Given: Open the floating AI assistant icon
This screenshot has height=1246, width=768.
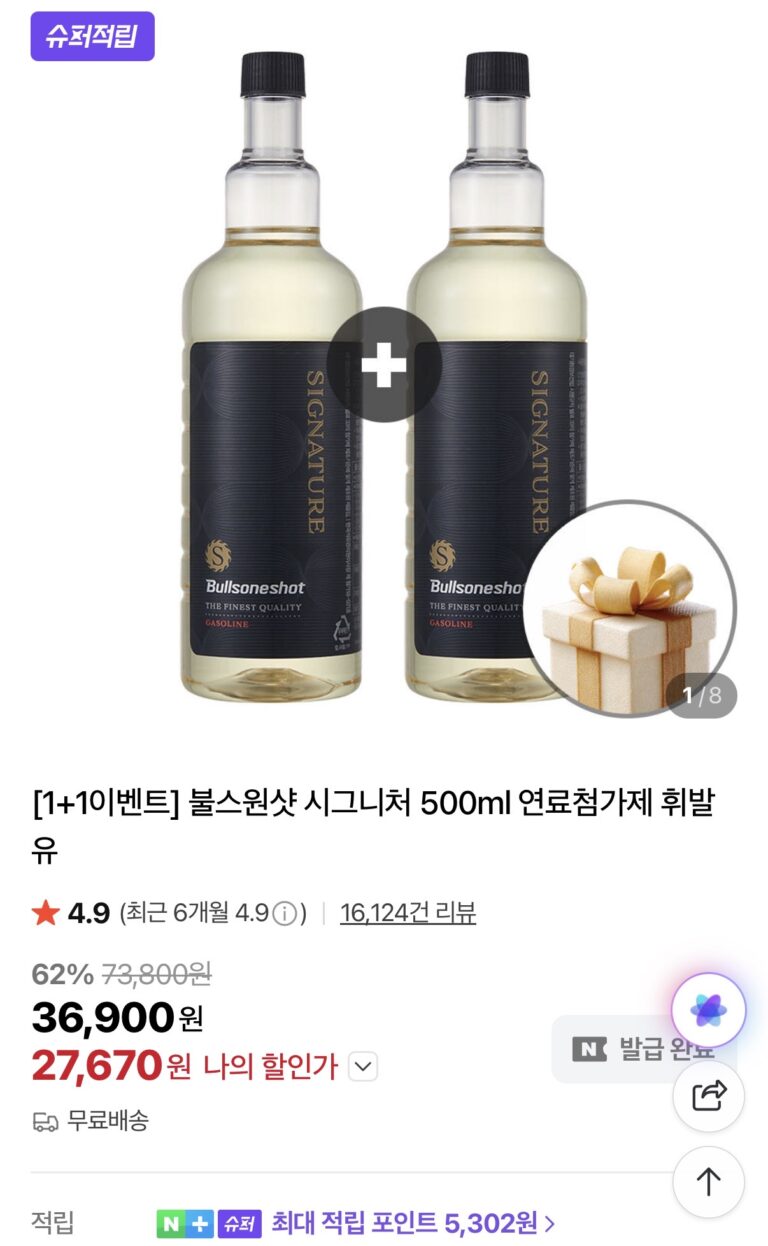Looking at the screenshot, I should click(708, 1010).
